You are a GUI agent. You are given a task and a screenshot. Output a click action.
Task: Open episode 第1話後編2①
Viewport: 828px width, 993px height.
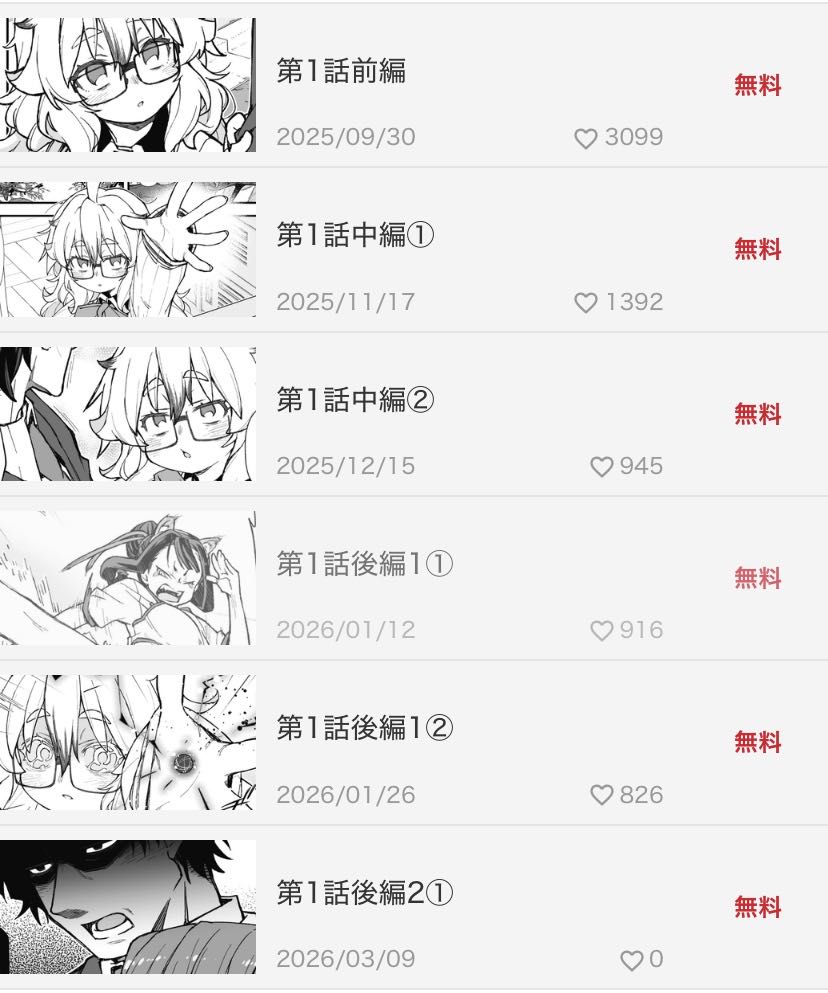364,893
